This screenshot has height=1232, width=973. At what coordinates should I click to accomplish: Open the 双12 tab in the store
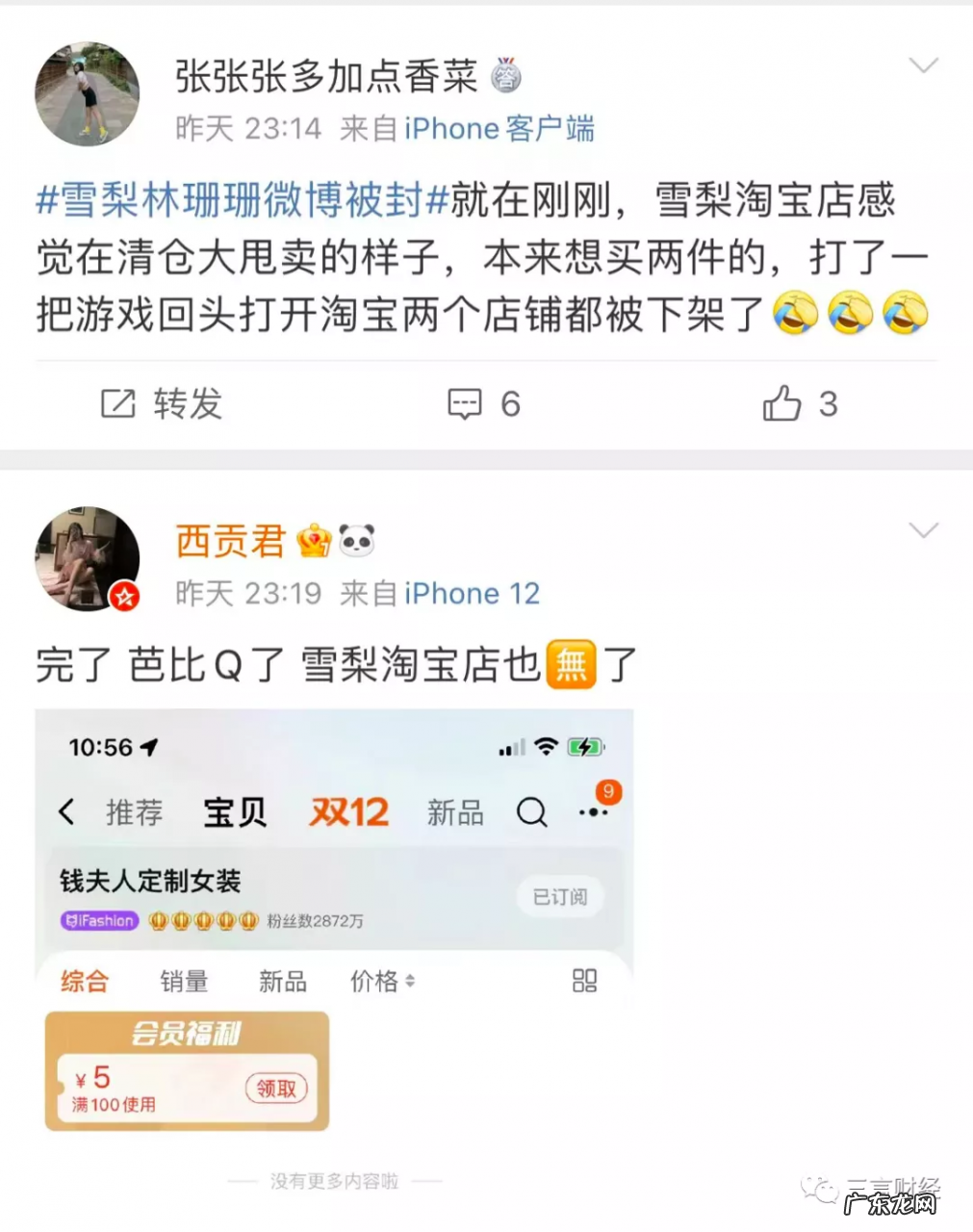pos(347,813)
